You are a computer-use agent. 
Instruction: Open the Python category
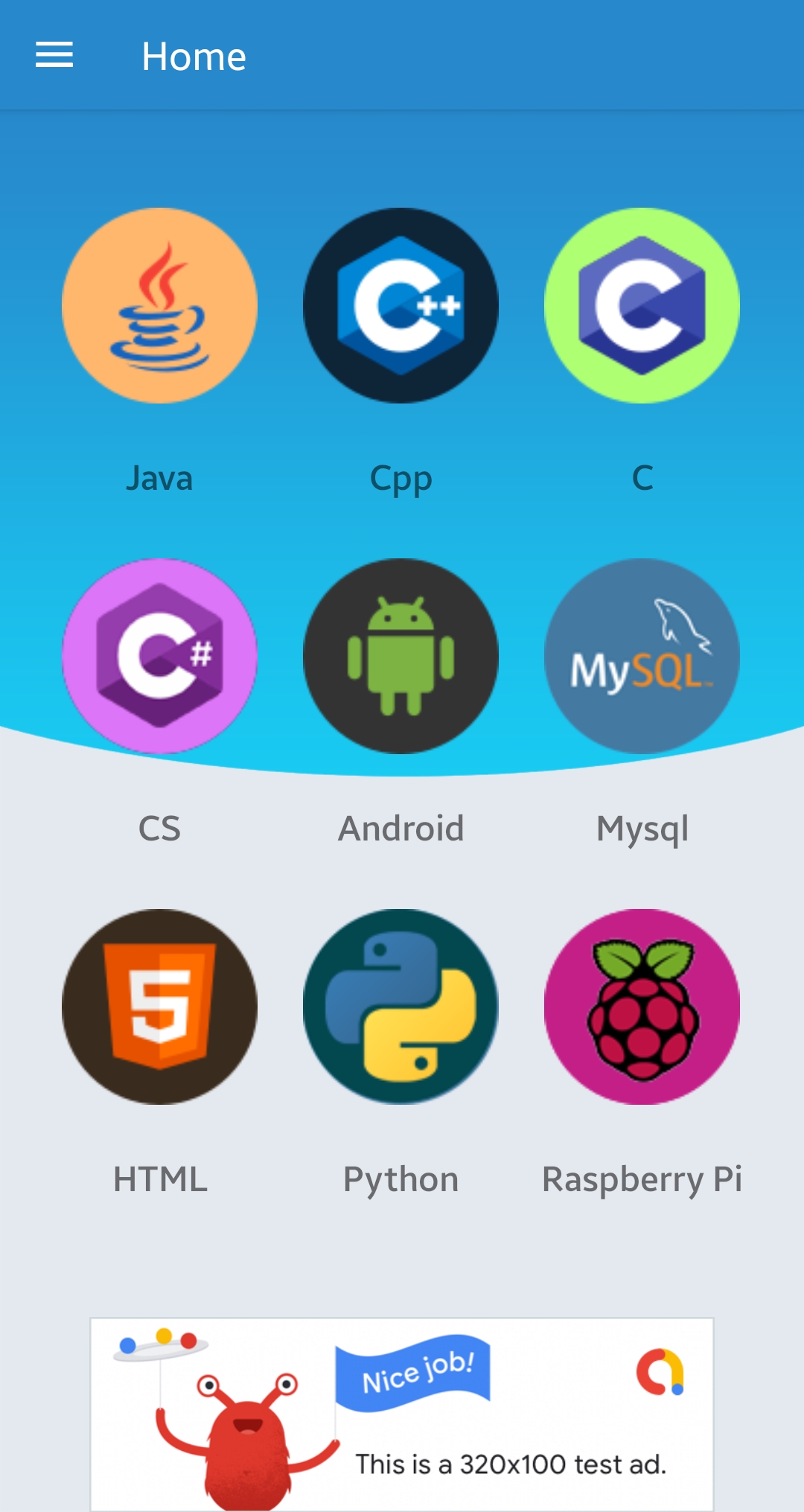pyautogui.click(x=401, y=1007)
